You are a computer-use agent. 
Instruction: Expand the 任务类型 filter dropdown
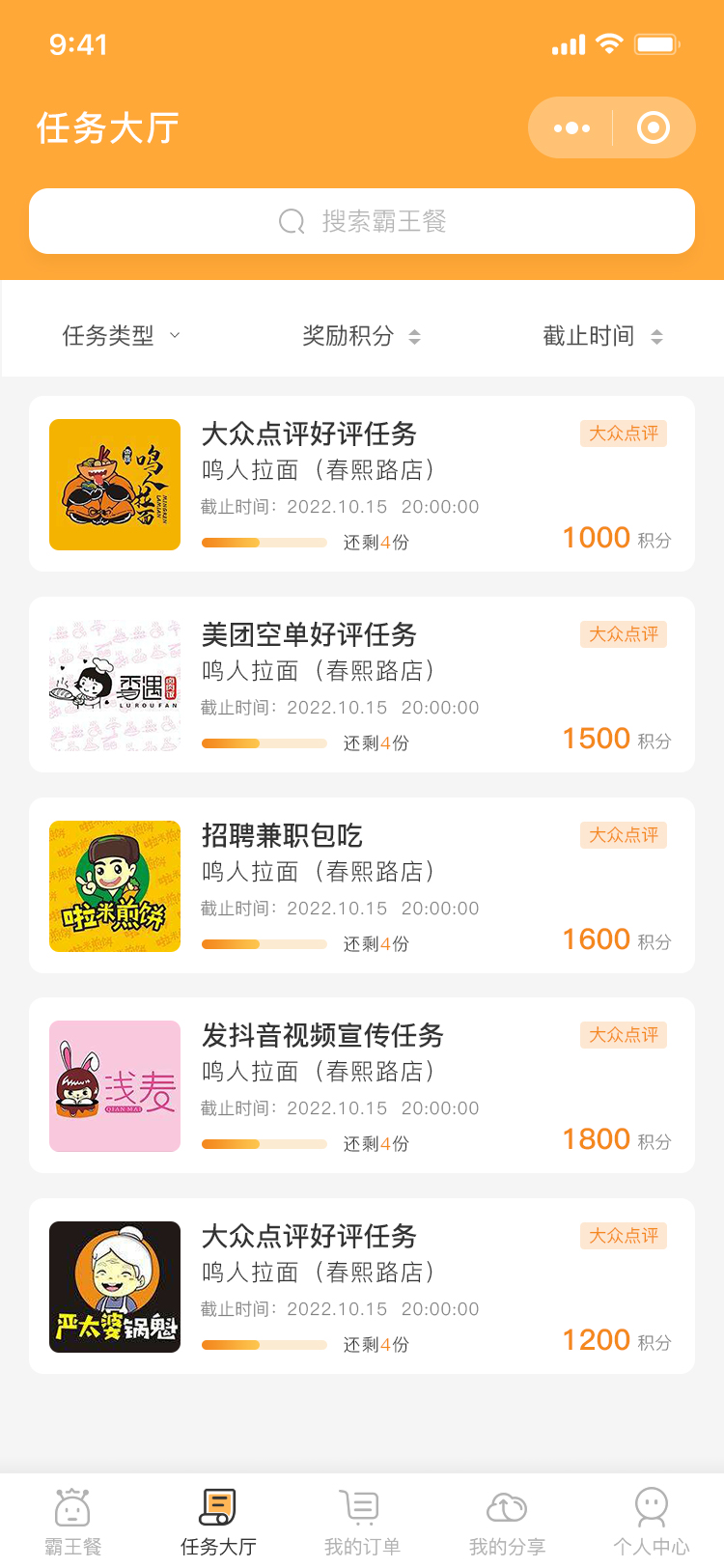click(121, 336)
